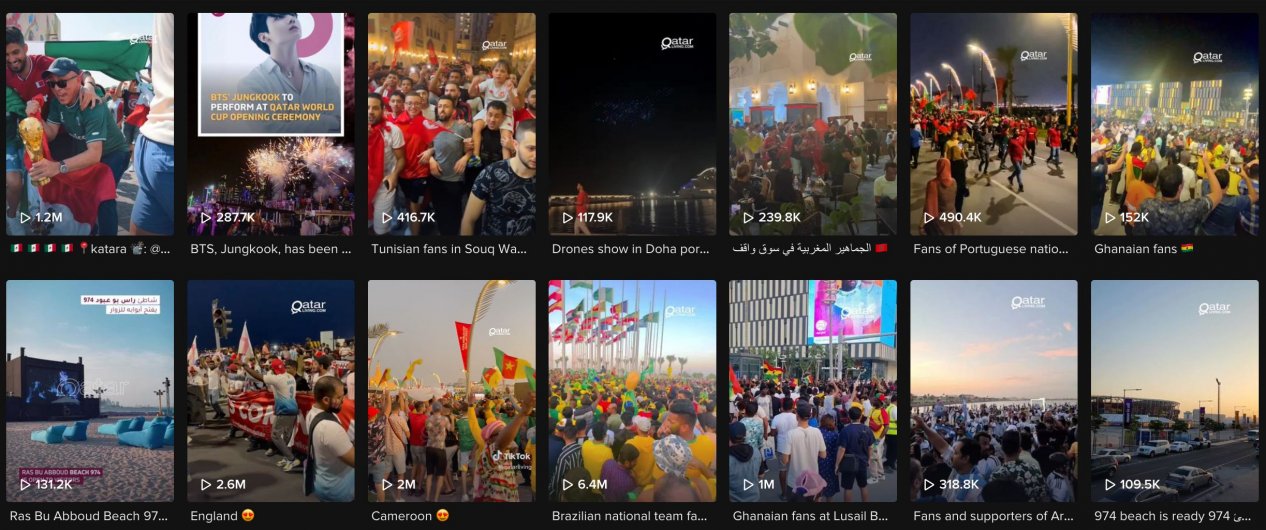Open the Ras Bu Abboud Beach 974 video
Screen dimensions: 1266x530
point(90,390)
